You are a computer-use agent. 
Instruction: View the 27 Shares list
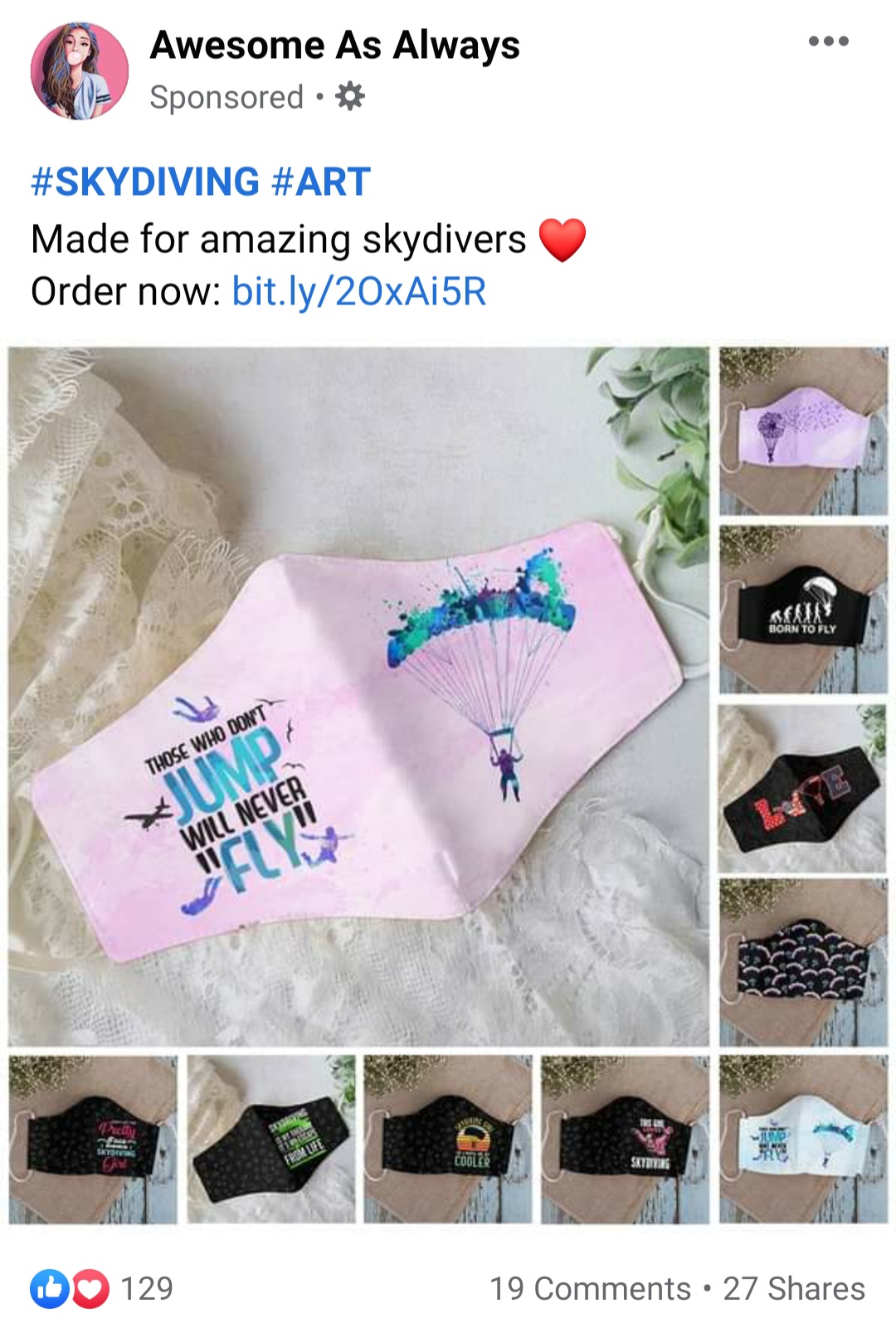tap(793, 1288)
